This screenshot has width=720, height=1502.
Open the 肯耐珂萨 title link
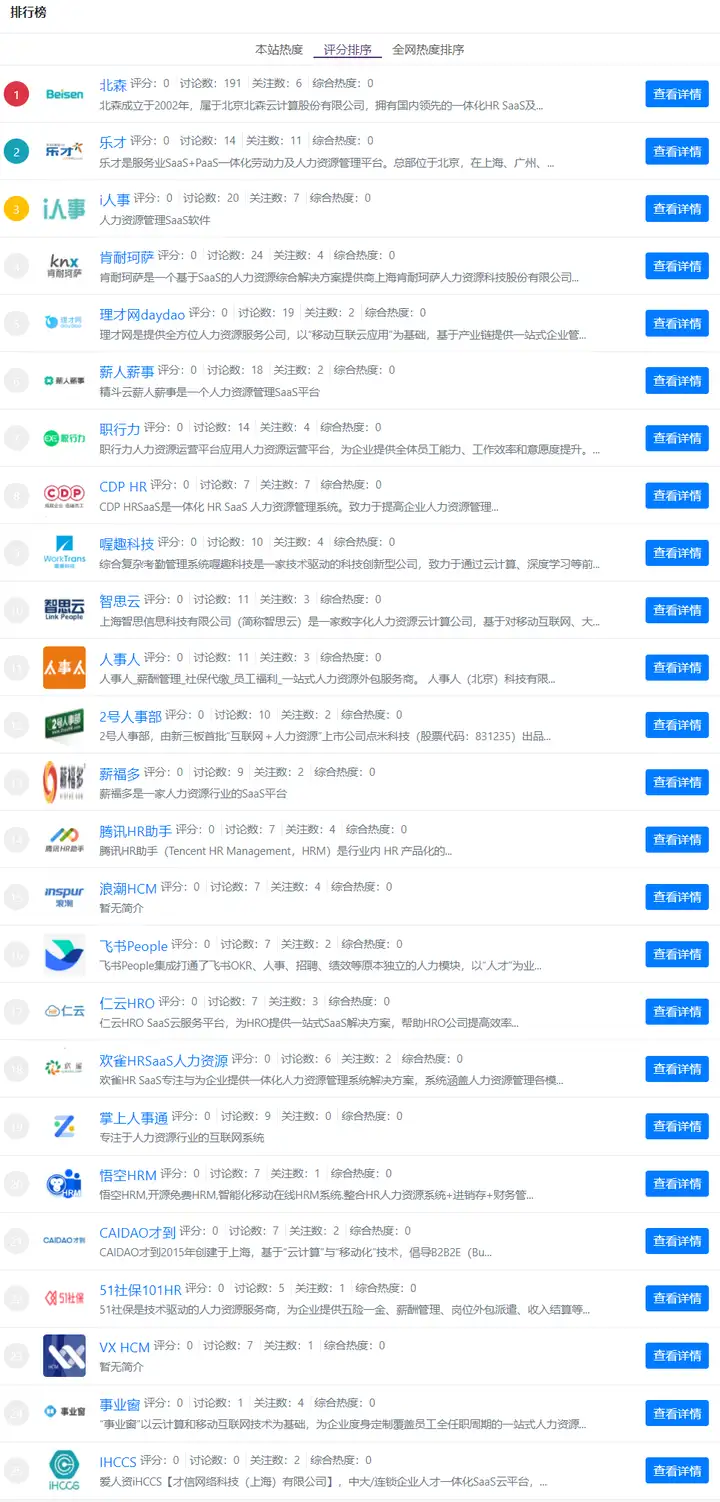[x=127, y=256]
